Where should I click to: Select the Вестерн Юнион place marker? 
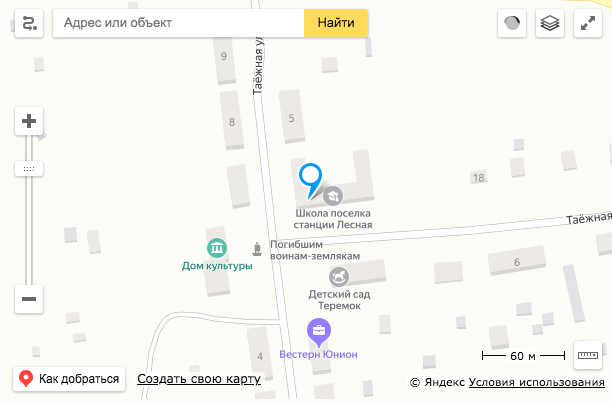pos(319,331)
